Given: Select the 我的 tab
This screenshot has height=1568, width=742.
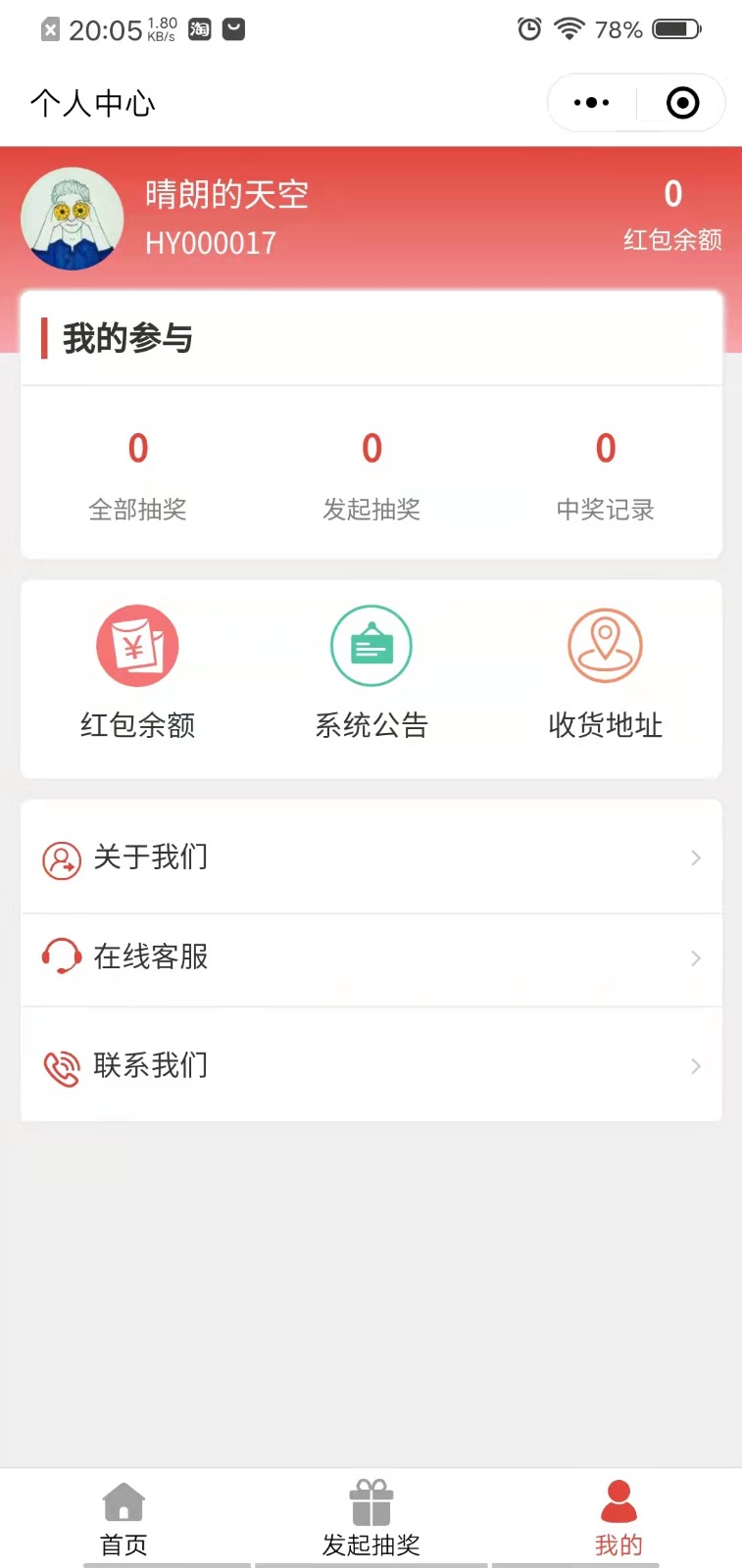Looking at the screenshot, I should [x=618, y=1518].
